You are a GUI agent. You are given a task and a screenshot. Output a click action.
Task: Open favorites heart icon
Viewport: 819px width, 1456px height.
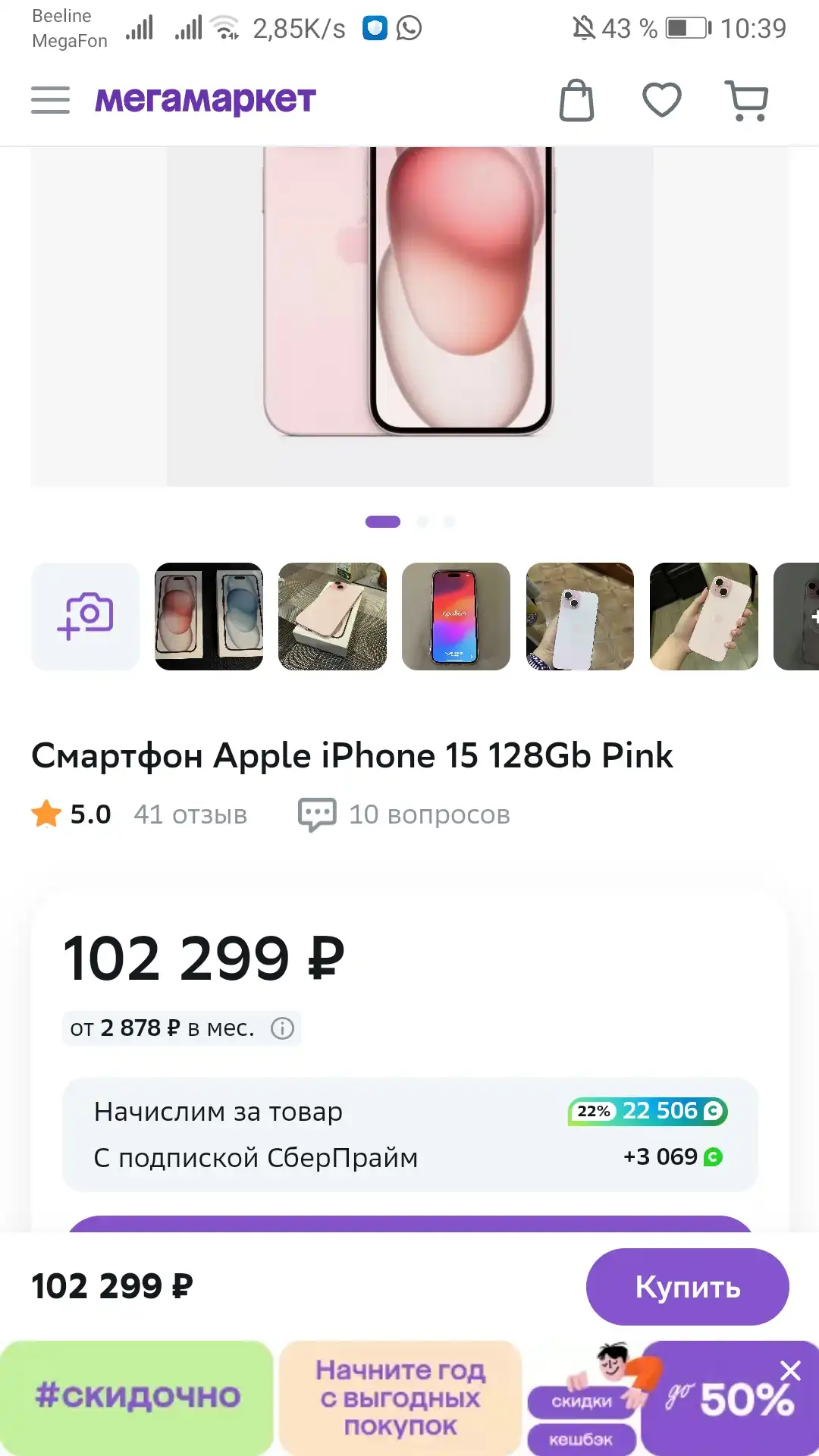(662, 100)
